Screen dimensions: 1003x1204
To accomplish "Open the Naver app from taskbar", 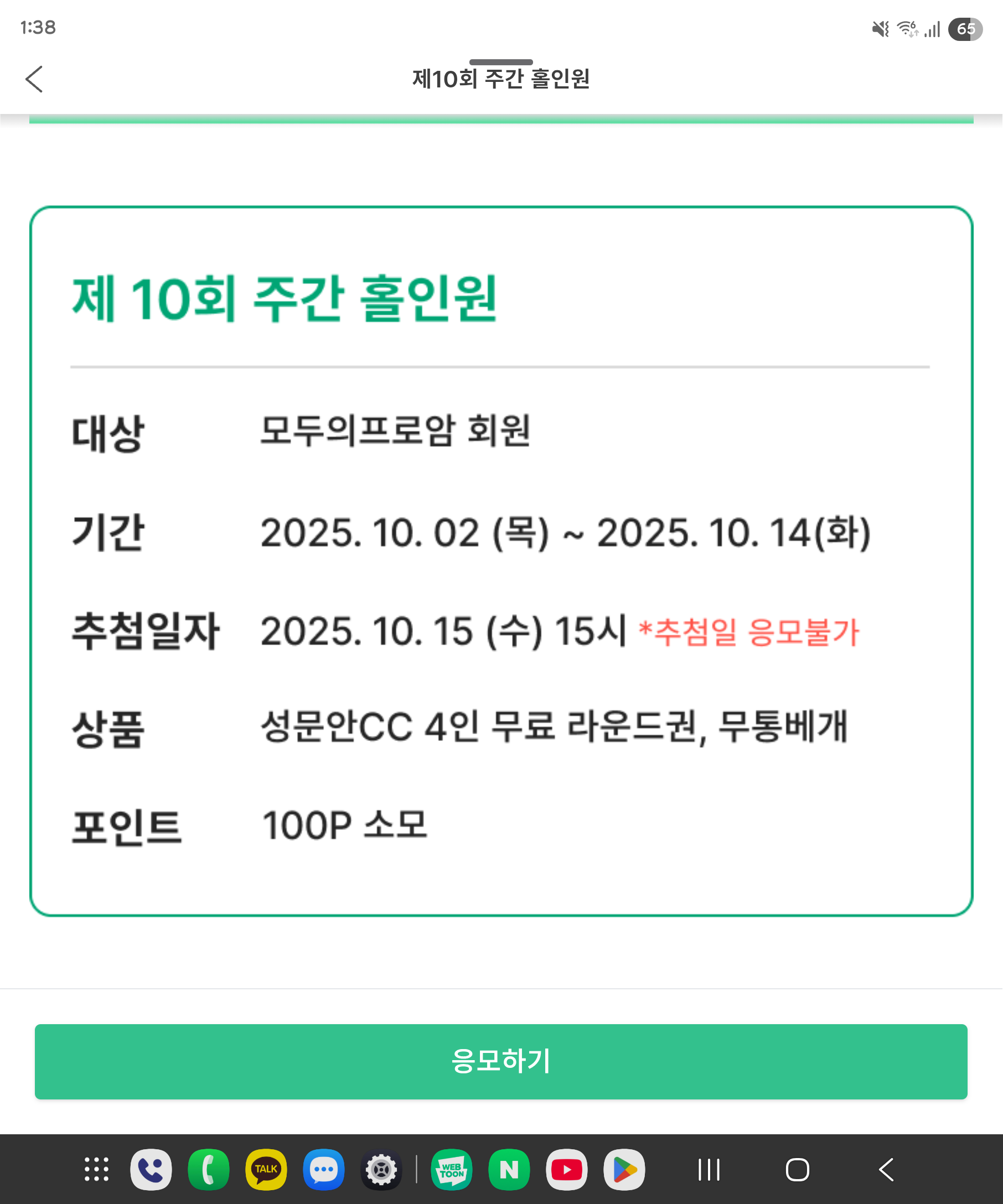I will 509,1169.
